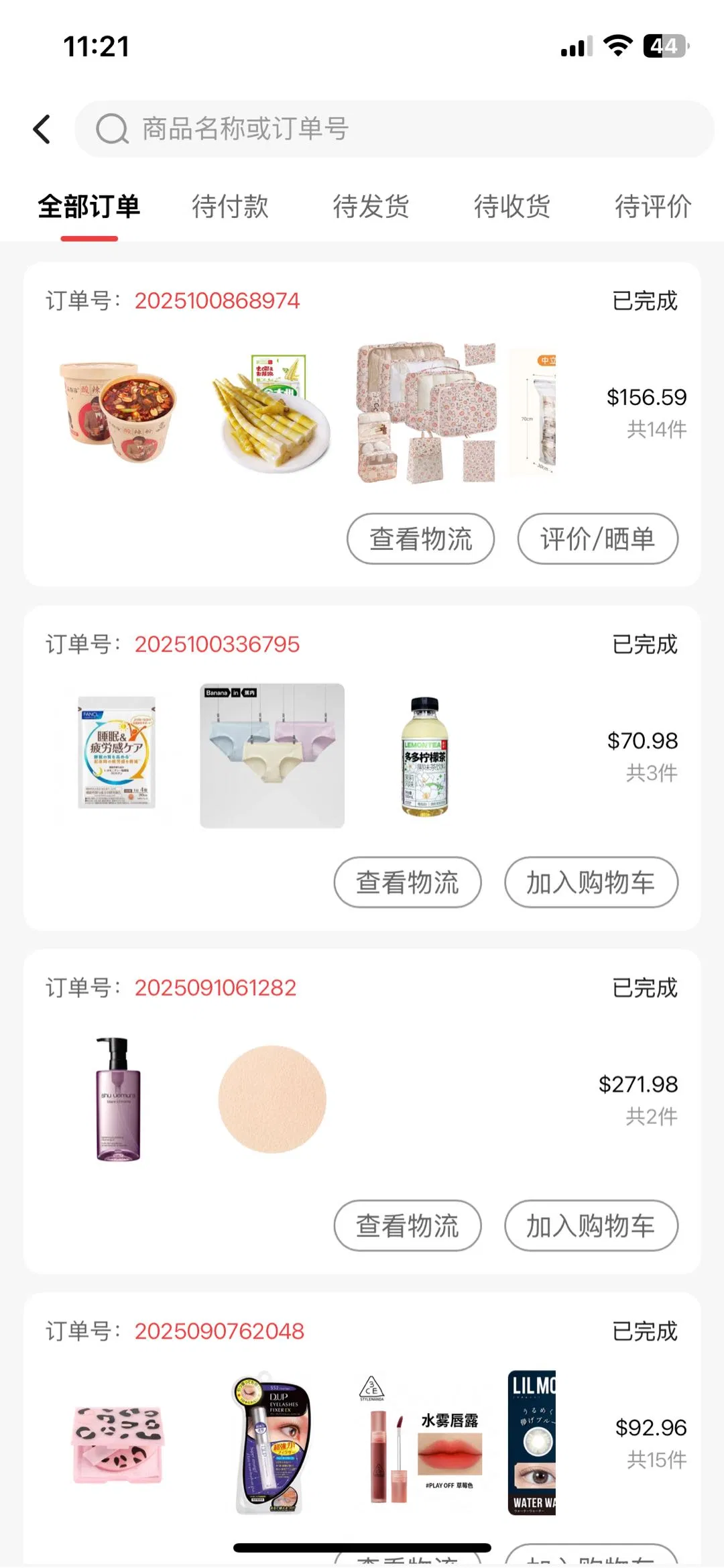Tap 评价/晒单 for order 2025100868974

[x=597, y=539]
